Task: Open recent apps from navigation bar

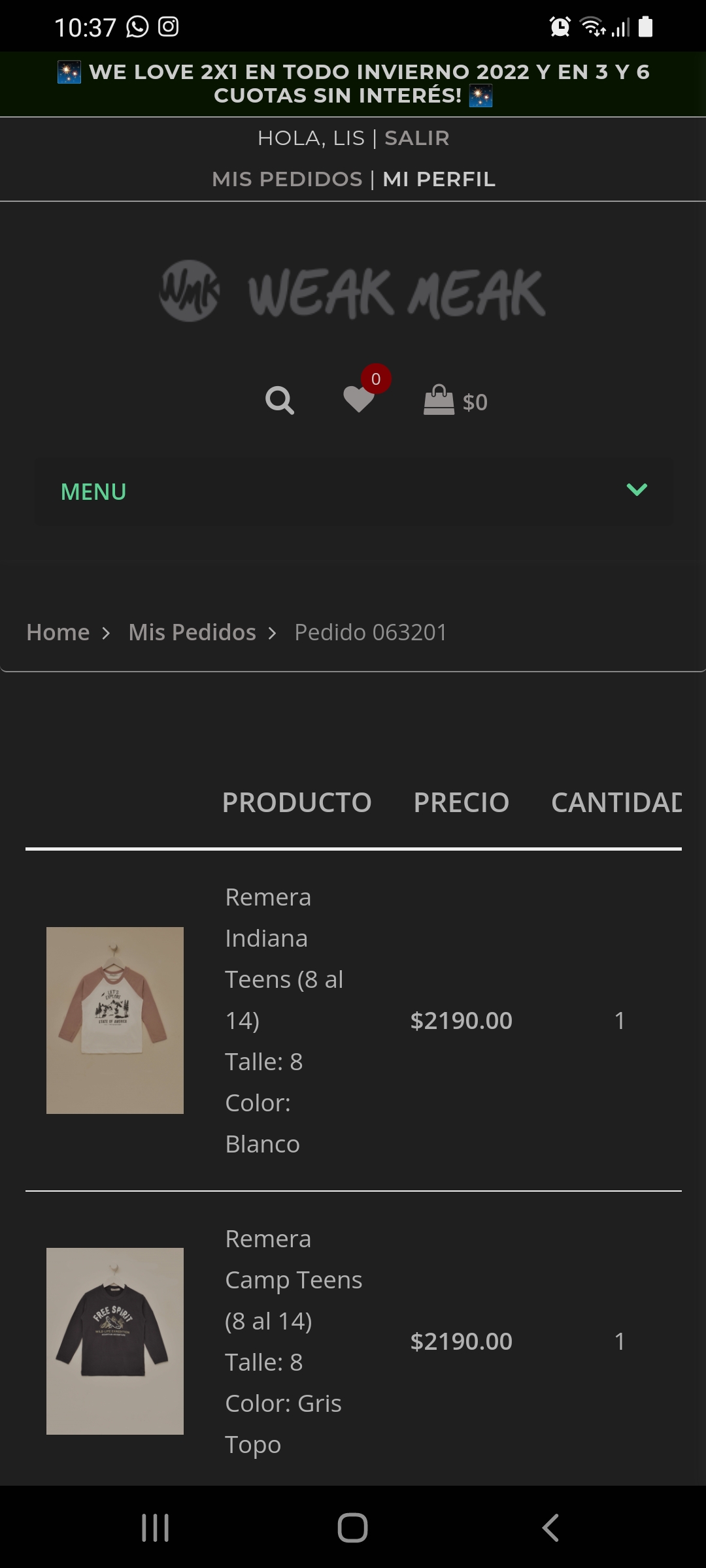Action: 156,1527
